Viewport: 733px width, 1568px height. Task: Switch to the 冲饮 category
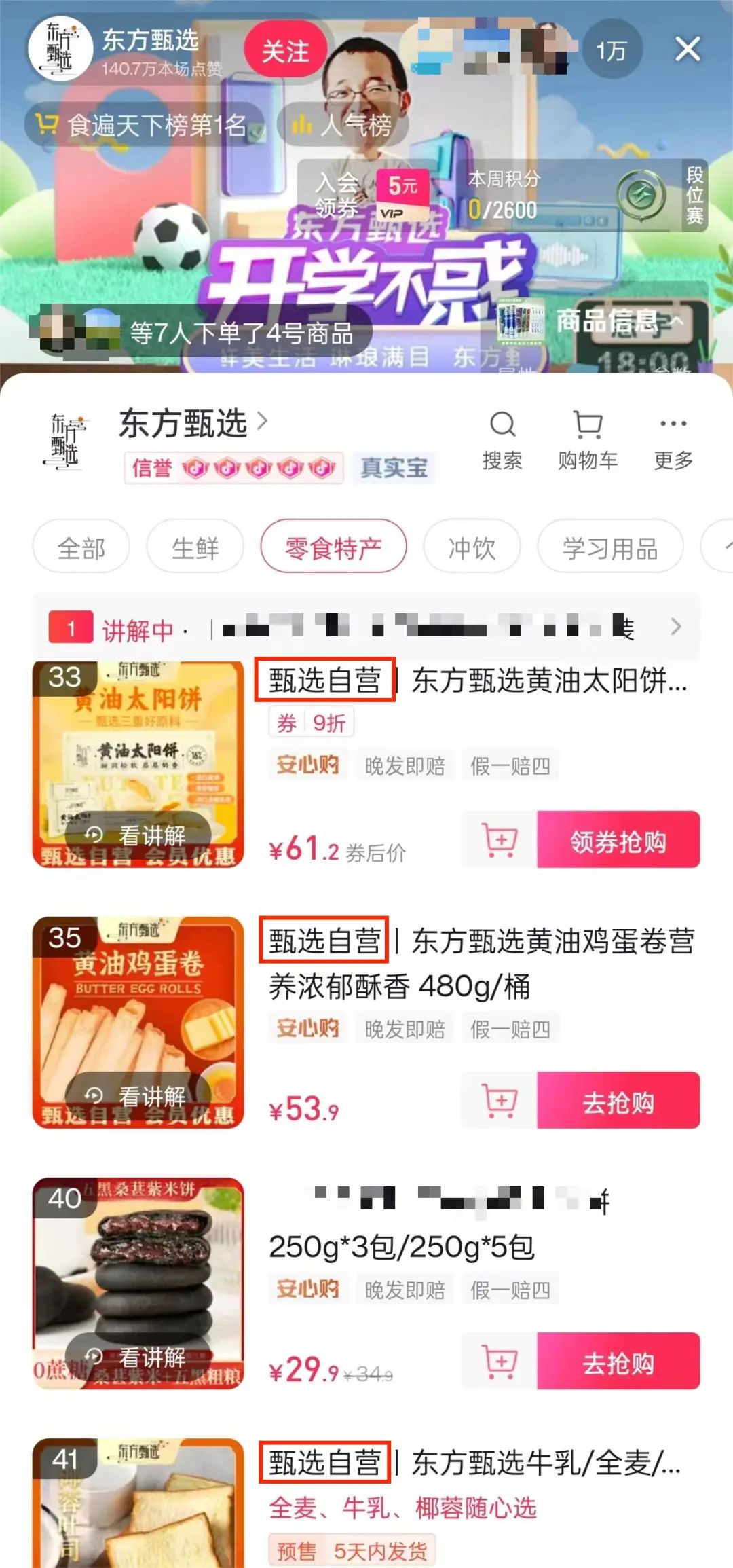click(x=472, y=547)
